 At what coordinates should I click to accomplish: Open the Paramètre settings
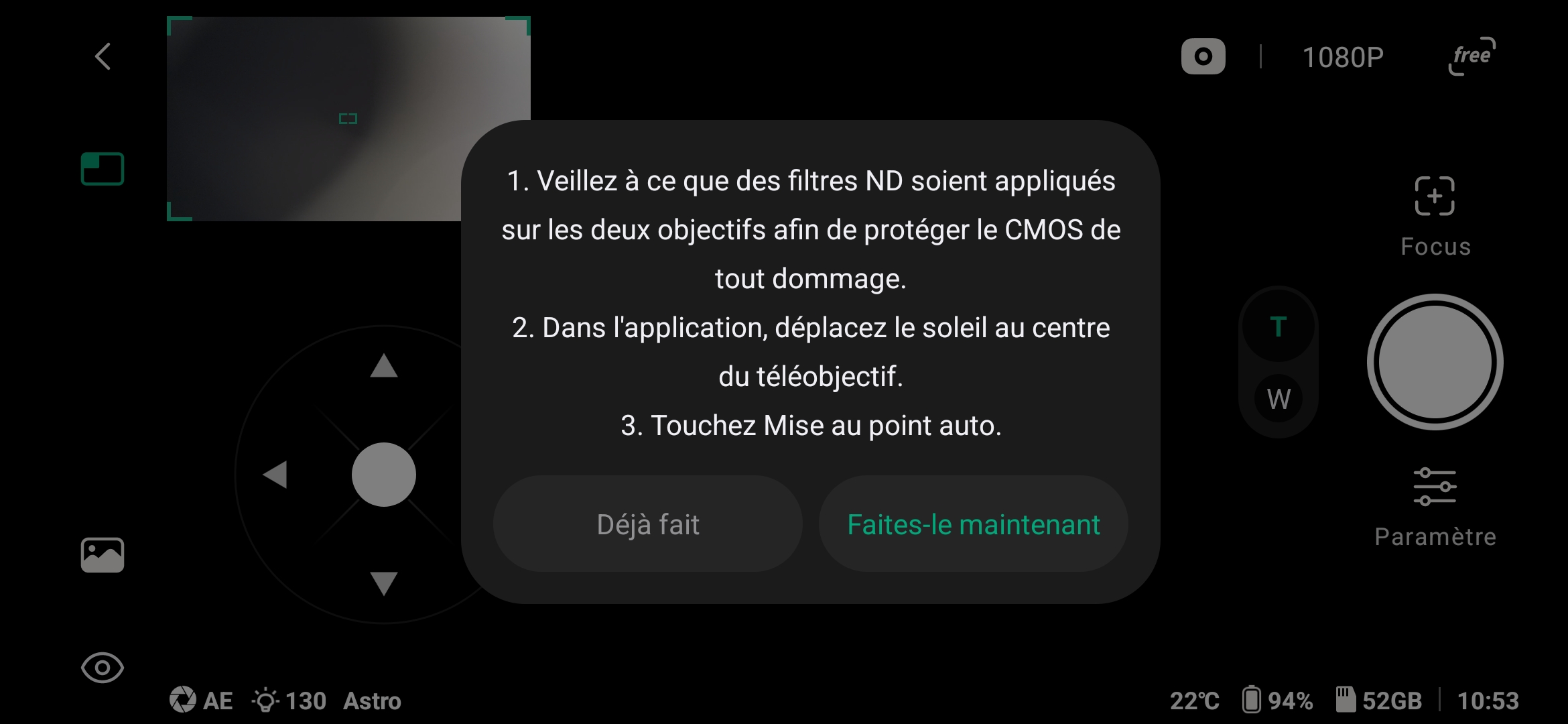coord(1435,506)
